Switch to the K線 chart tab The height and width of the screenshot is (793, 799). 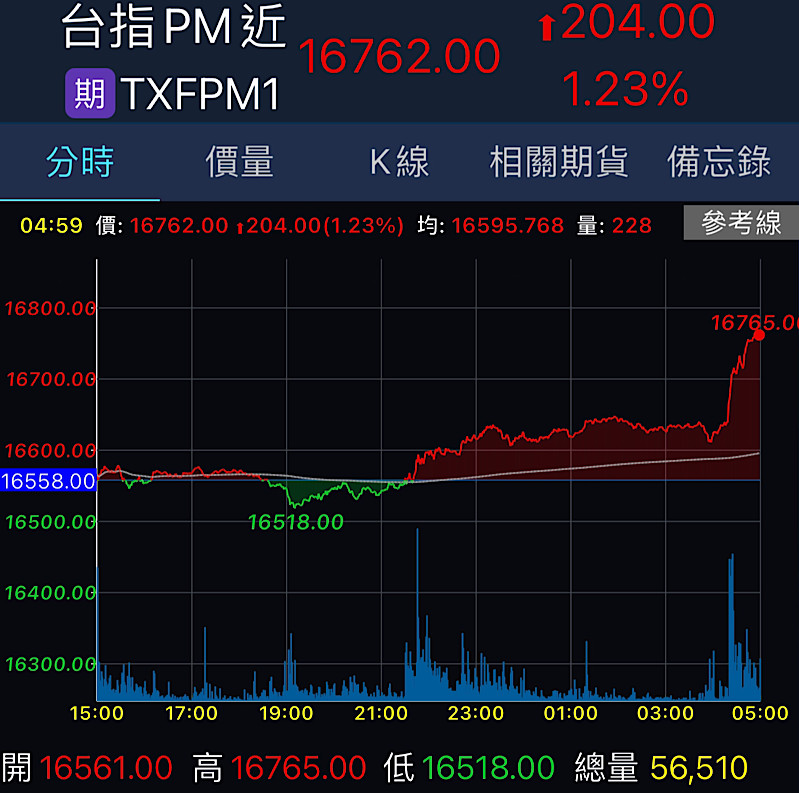pyautogui.click(x=399, y=162)
